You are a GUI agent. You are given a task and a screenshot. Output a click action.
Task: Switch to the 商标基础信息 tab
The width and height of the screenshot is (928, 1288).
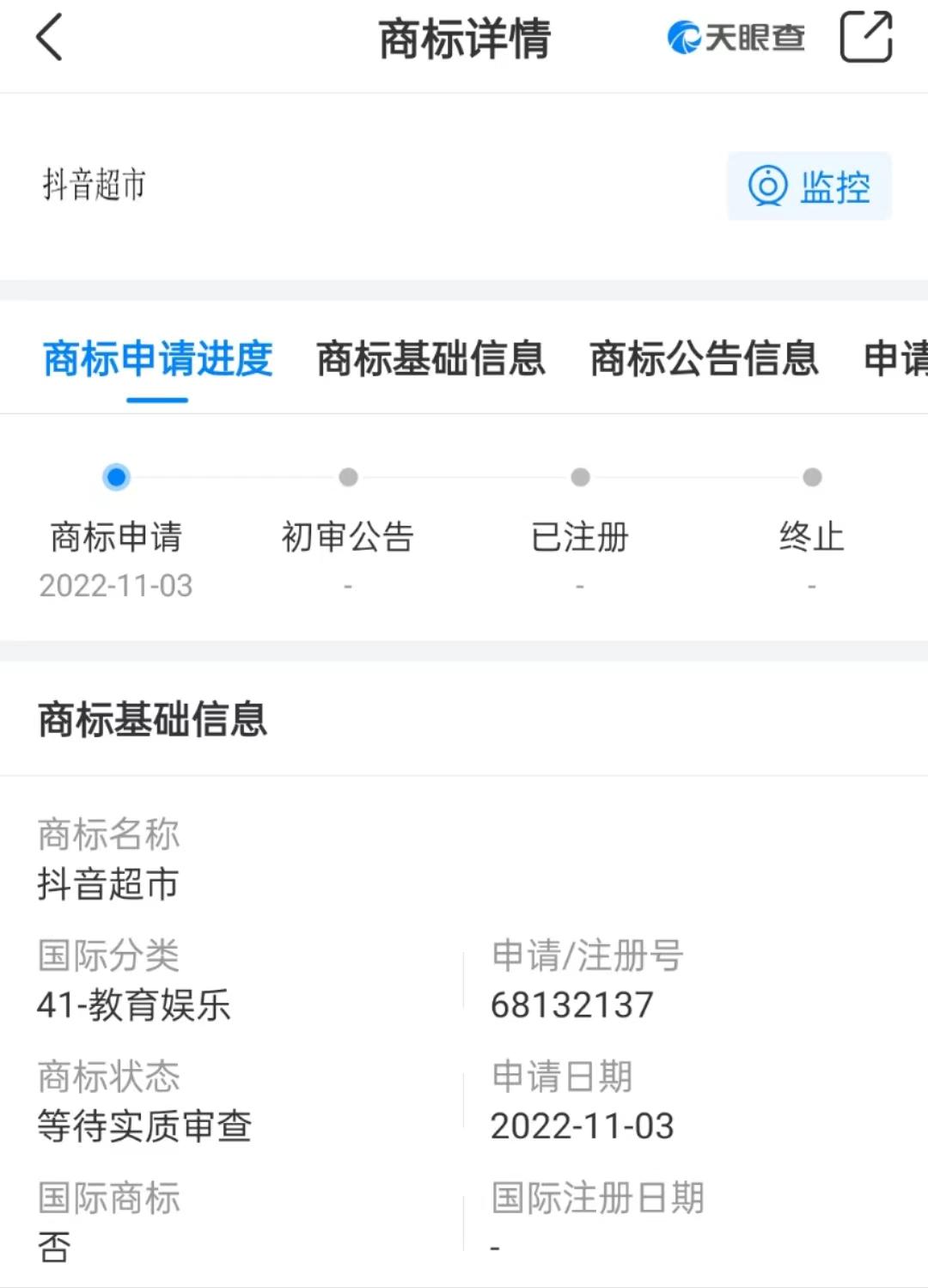431,361
